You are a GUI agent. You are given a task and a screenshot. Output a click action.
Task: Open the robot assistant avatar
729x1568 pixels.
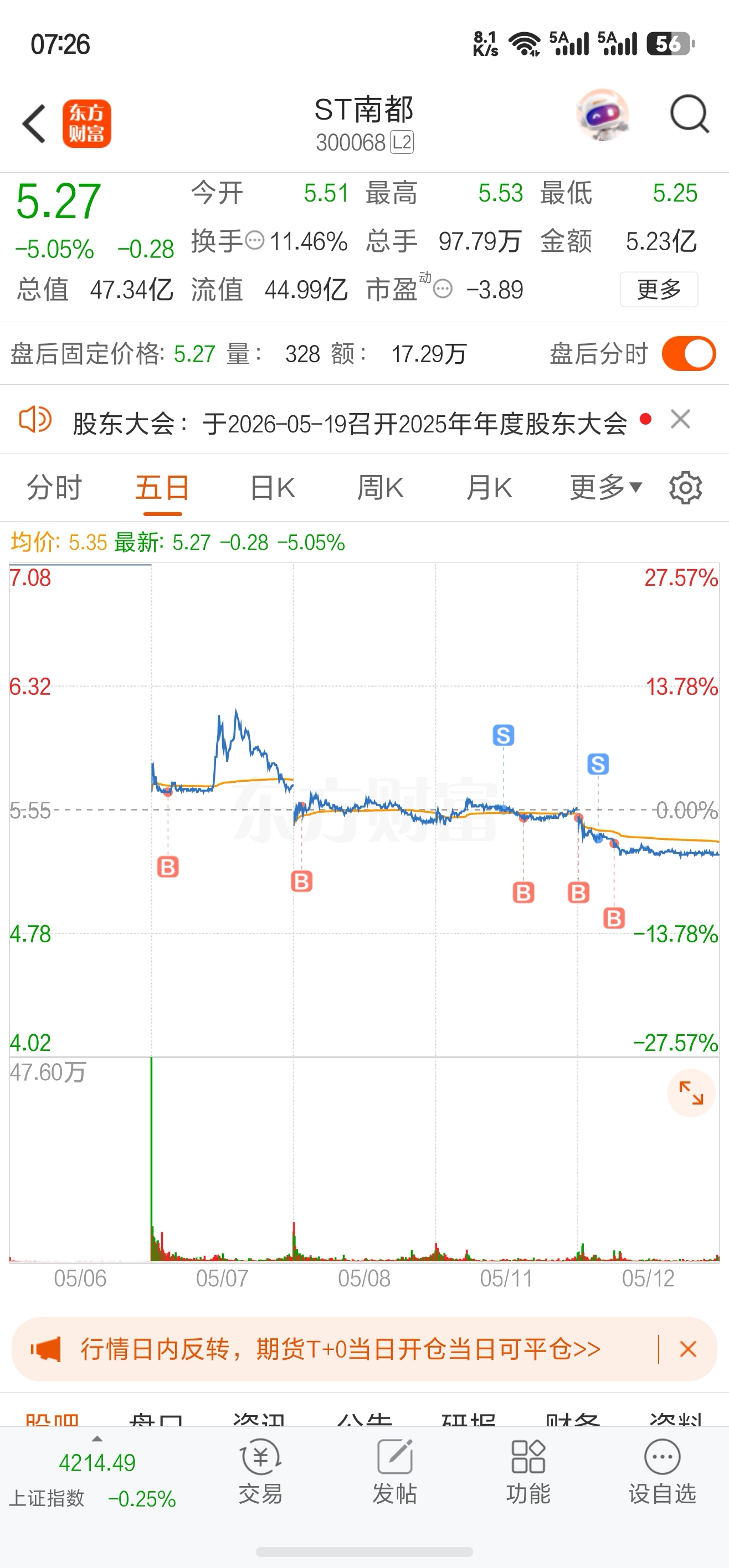pyautogui.click(x=602, y=115)
